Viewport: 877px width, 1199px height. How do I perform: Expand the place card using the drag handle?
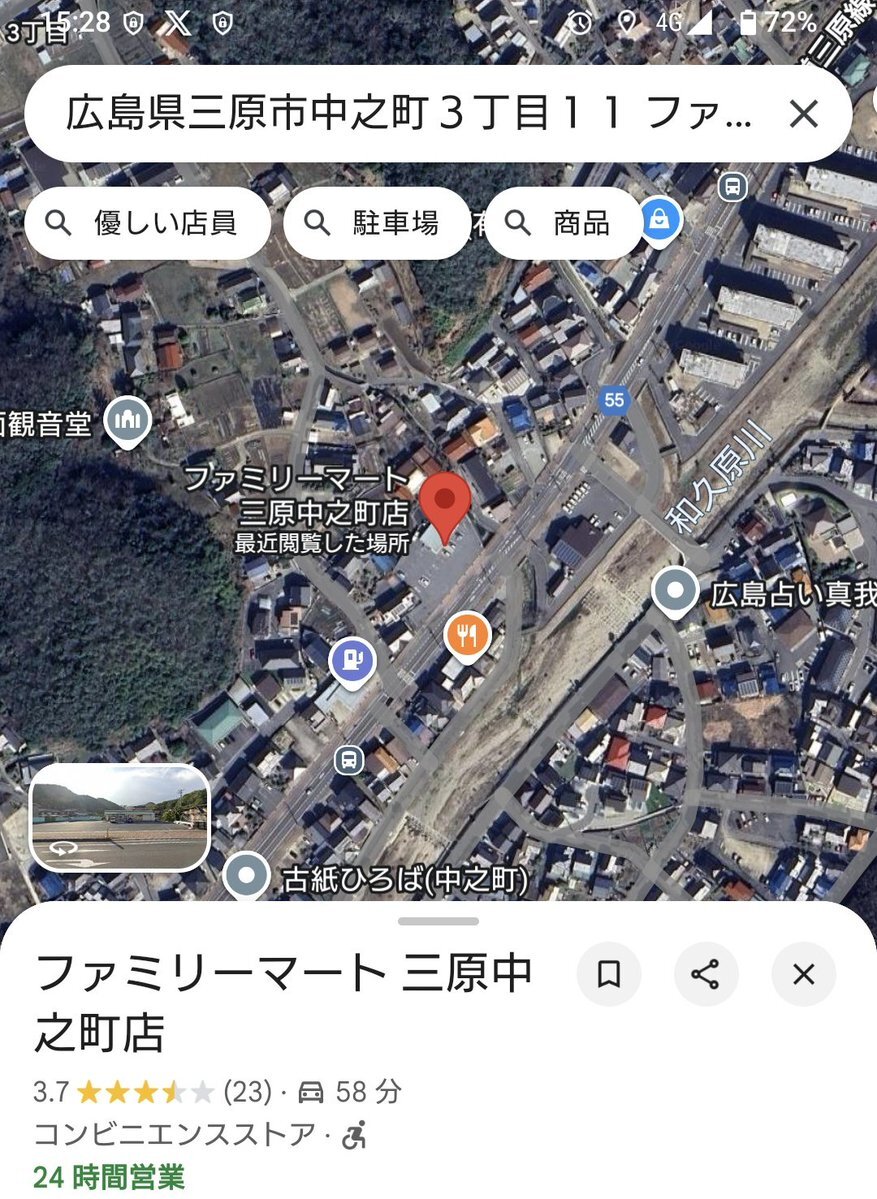tap(438, 921)
